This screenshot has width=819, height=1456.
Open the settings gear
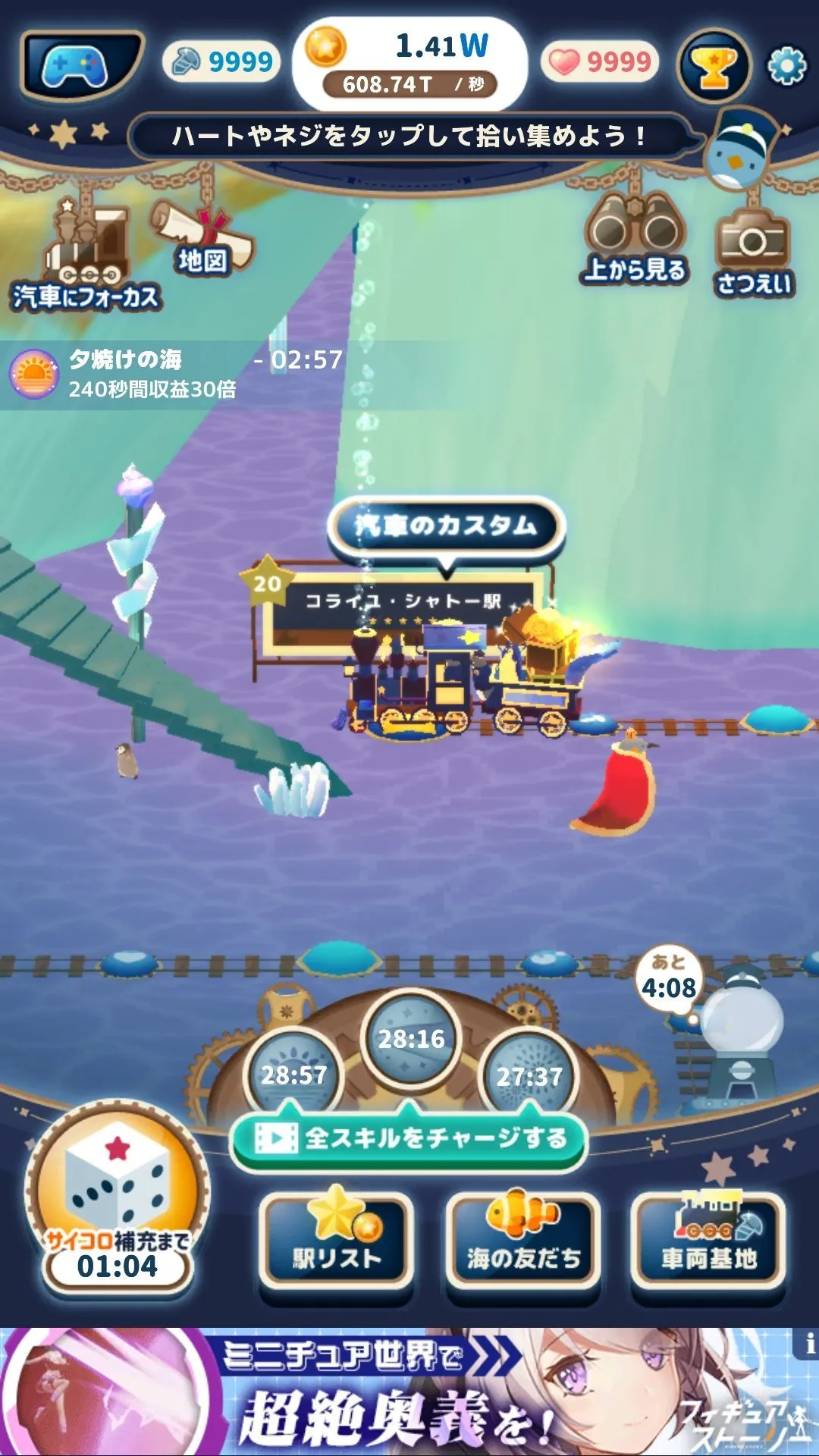click(787, 67)
